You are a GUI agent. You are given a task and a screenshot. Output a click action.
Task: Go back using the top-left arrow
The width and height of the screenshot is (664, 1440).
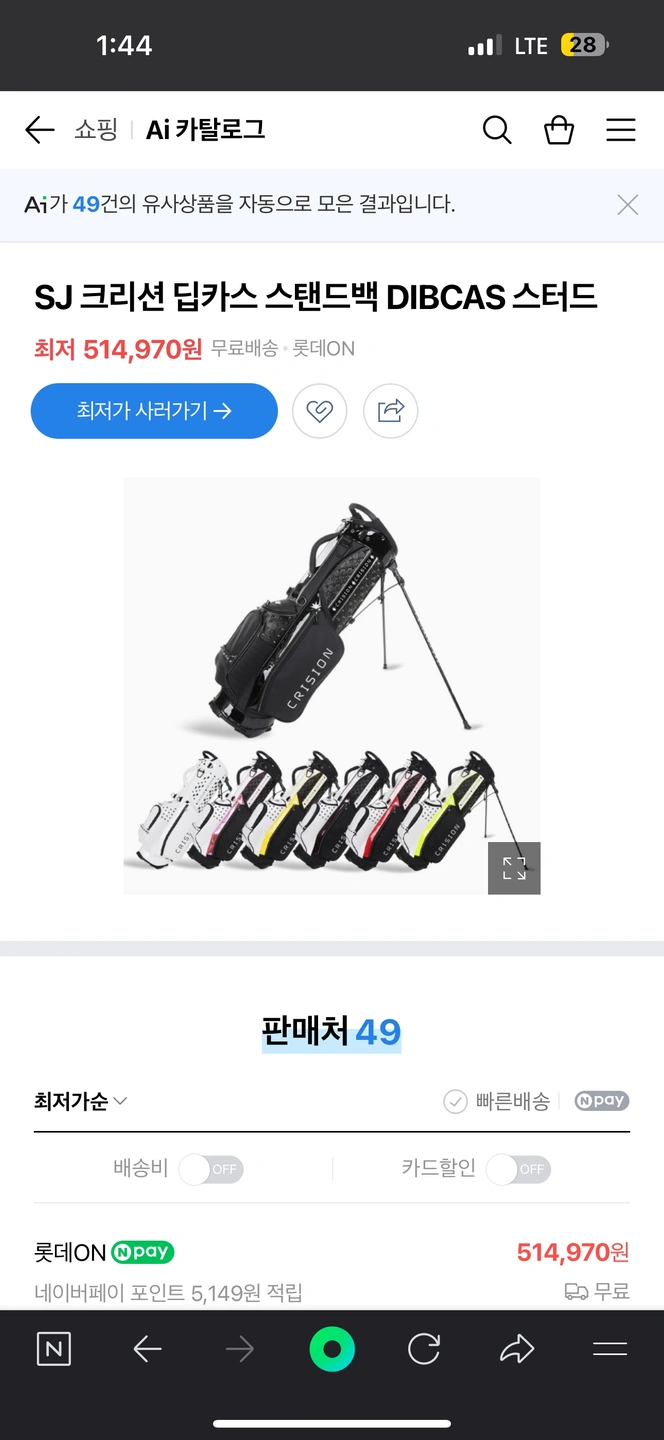pyautogui.click(x=40, y=130)
